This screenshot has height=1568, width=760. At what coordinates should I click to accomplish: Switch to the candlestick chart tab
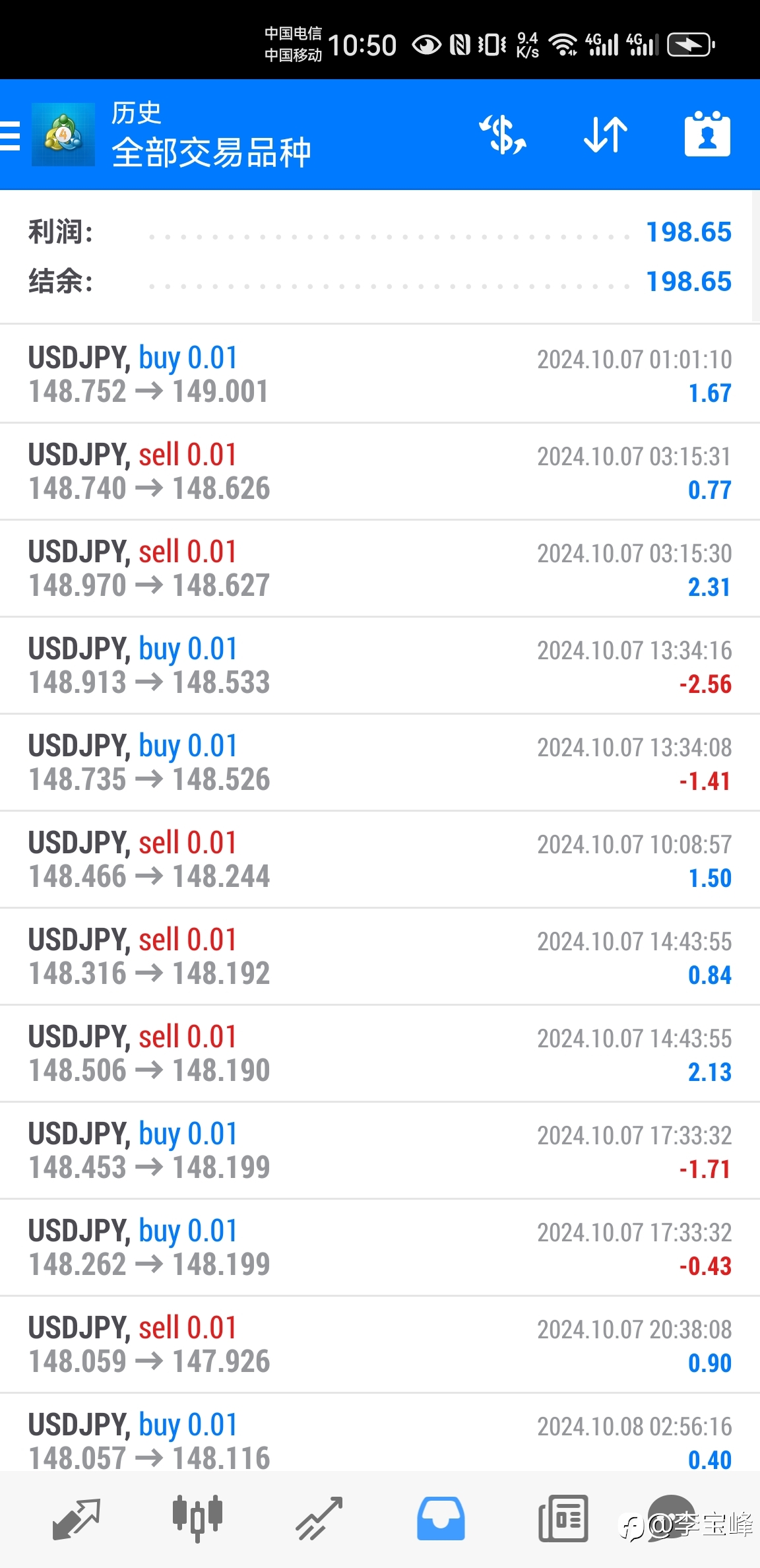click(x=197, y=1519)
